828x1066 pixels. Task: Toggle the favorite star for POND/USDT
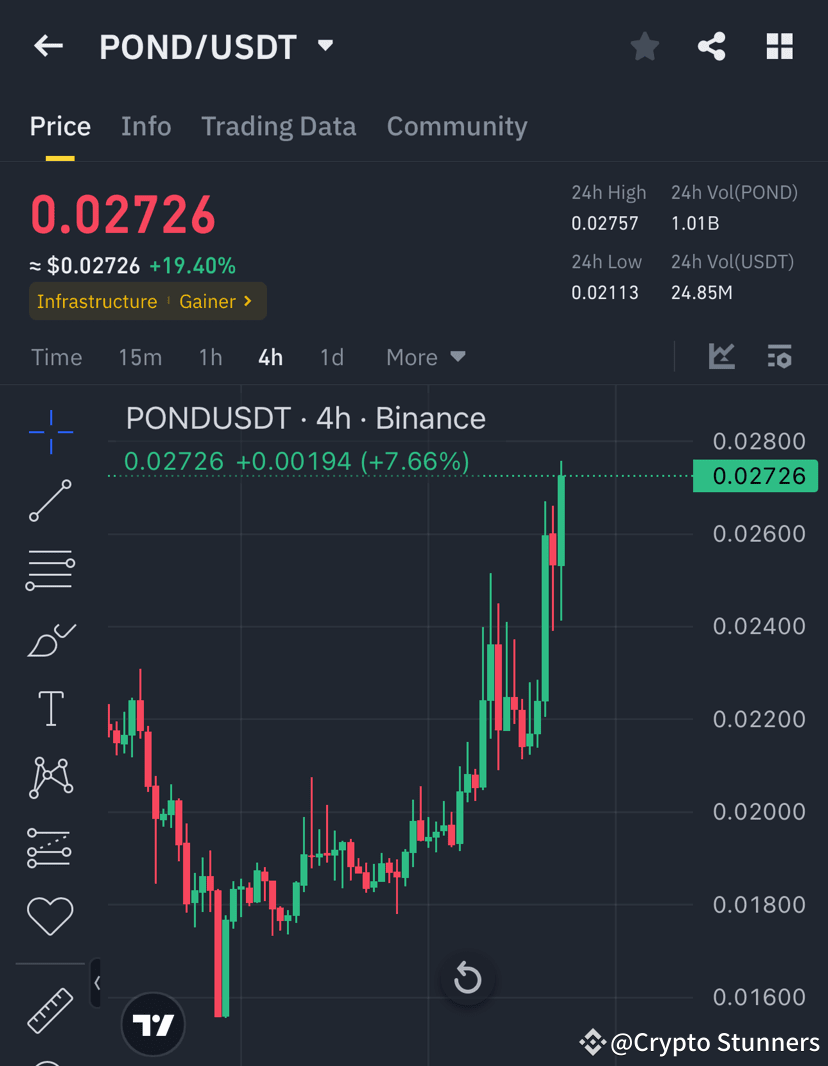click(x=644, y=46)
